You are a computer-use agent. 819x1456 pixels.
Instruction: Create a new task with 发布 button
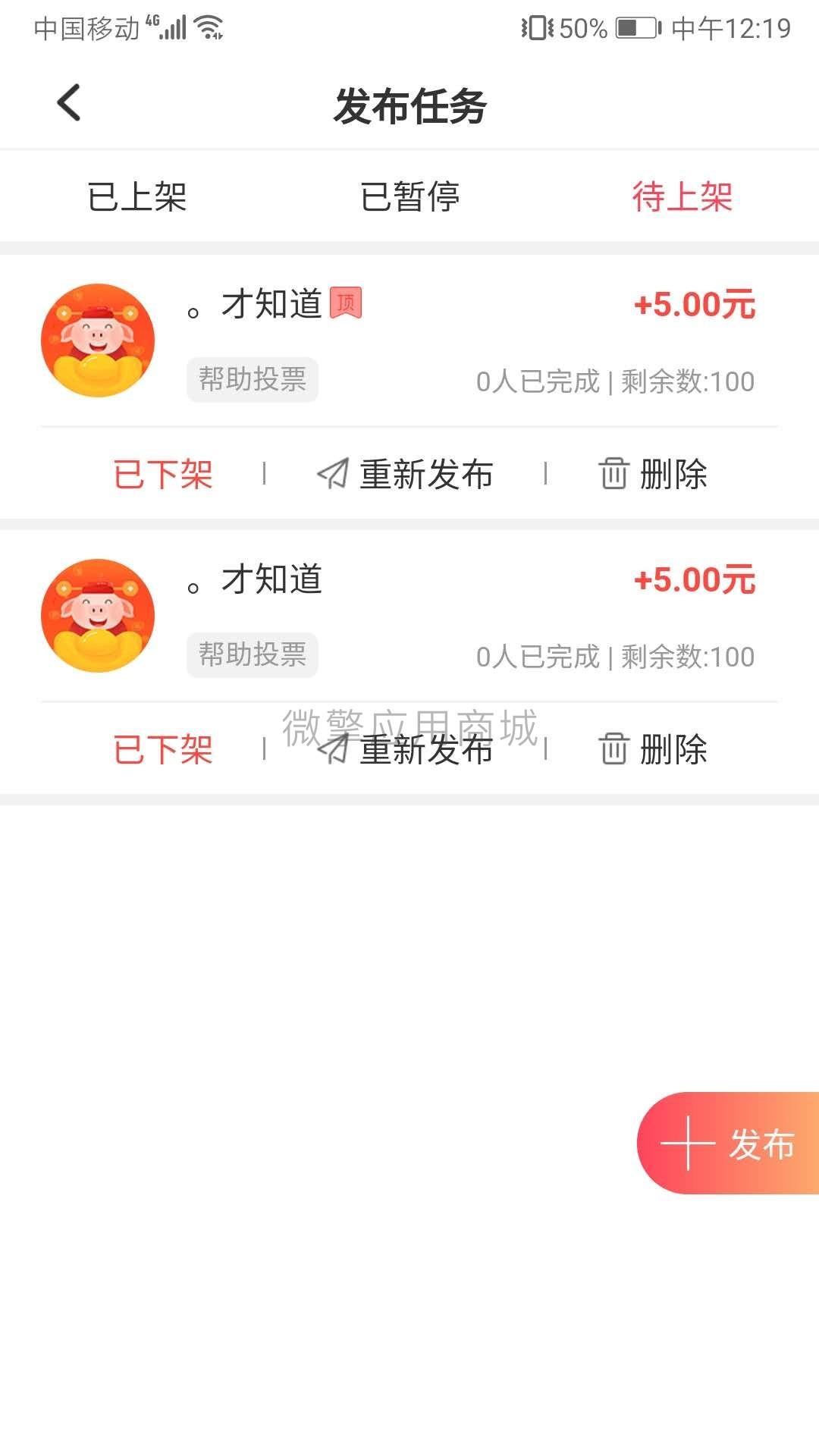pyautogui.click(x=728, y=1144)
